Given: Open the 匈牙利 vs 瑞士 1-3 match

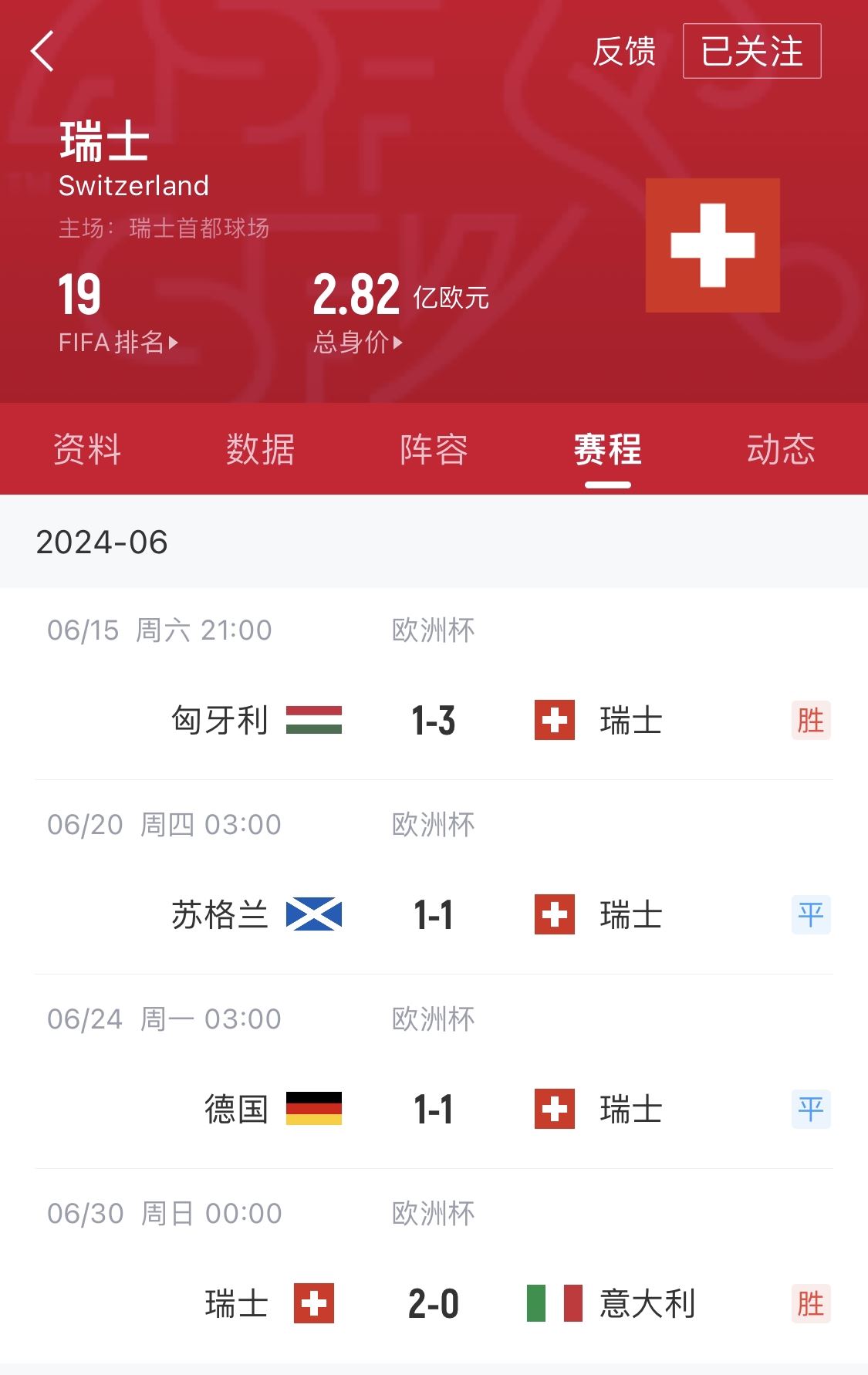Looking at the screenshot, I should click(434, 721).
